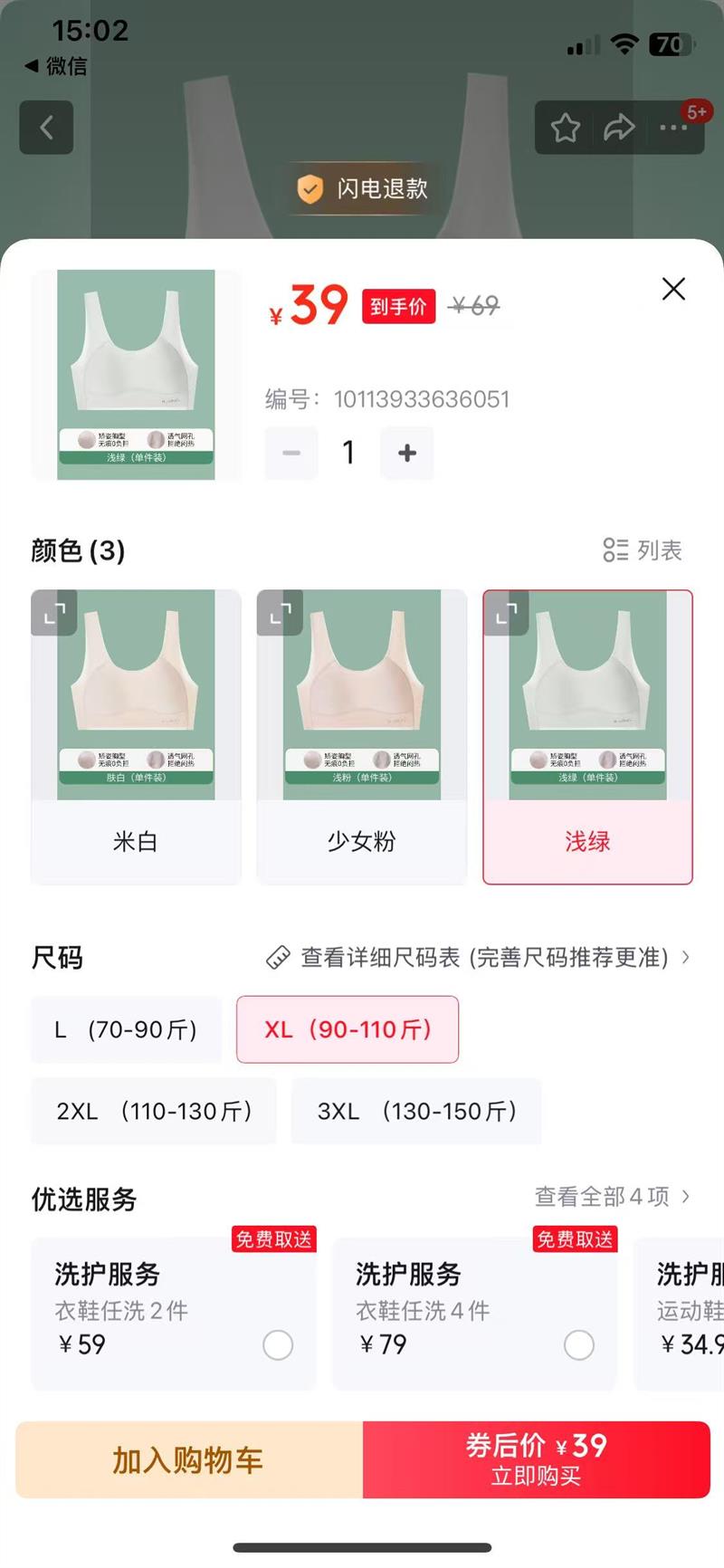Tap the ruler icon beside the size chart link
The width and height of the screenshot is (724, 1568).
pyautogui.click(x=276, y=957)
